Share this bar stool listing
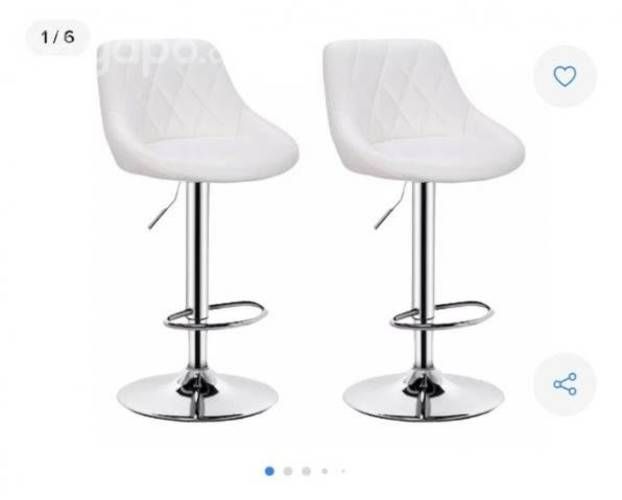The image size is (622, 500). pyautogui.click(x=564, y=383)
